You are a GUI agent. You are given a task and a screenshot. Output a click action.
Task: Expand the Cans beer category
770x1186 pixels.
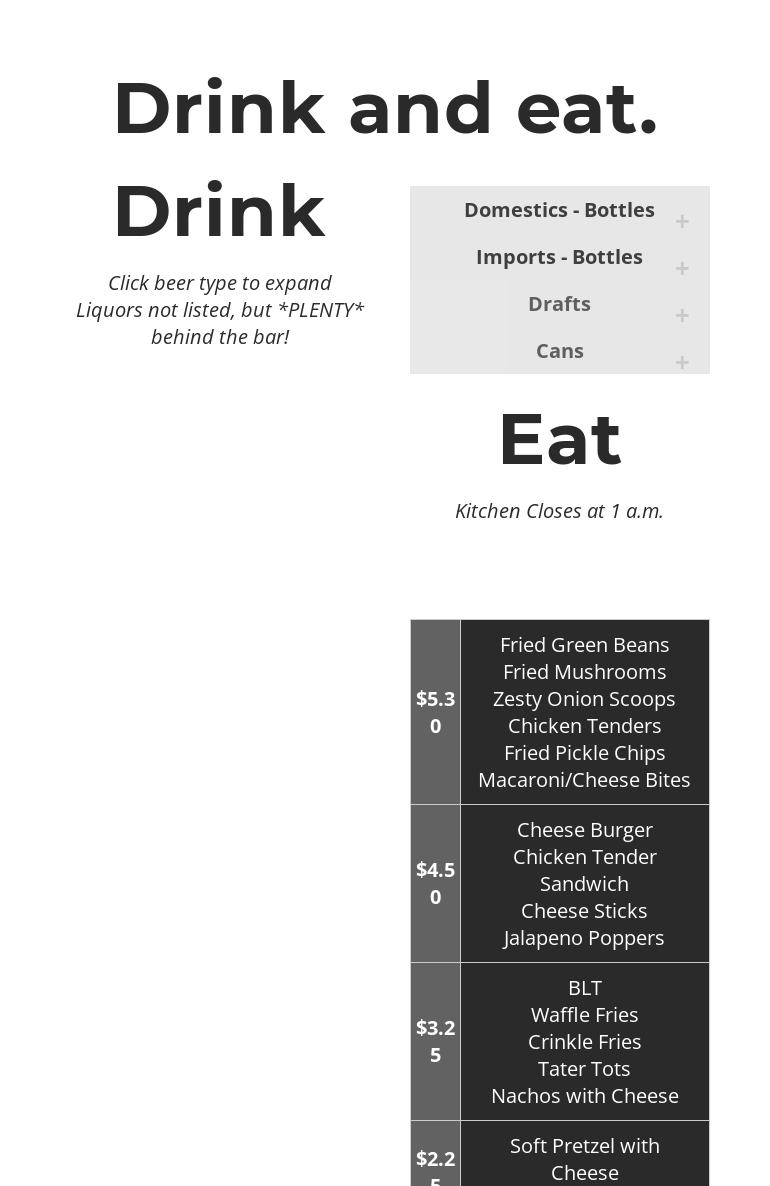[x=559, y=351]
